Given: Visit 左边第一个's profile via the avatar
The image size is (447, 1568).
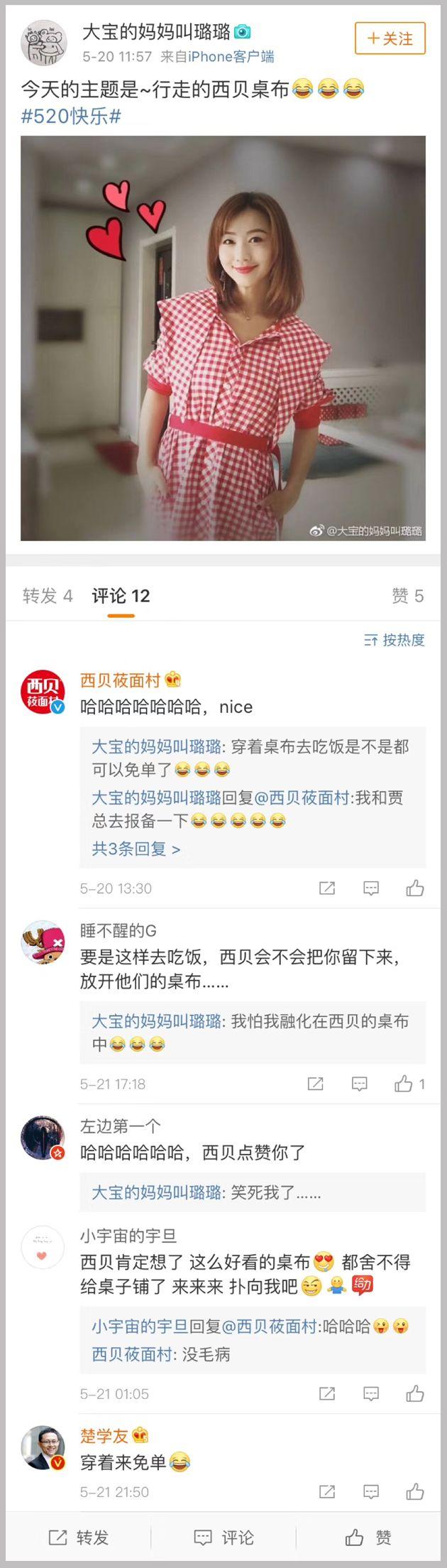Looking at the screenshot, I should pos(43,1137).
